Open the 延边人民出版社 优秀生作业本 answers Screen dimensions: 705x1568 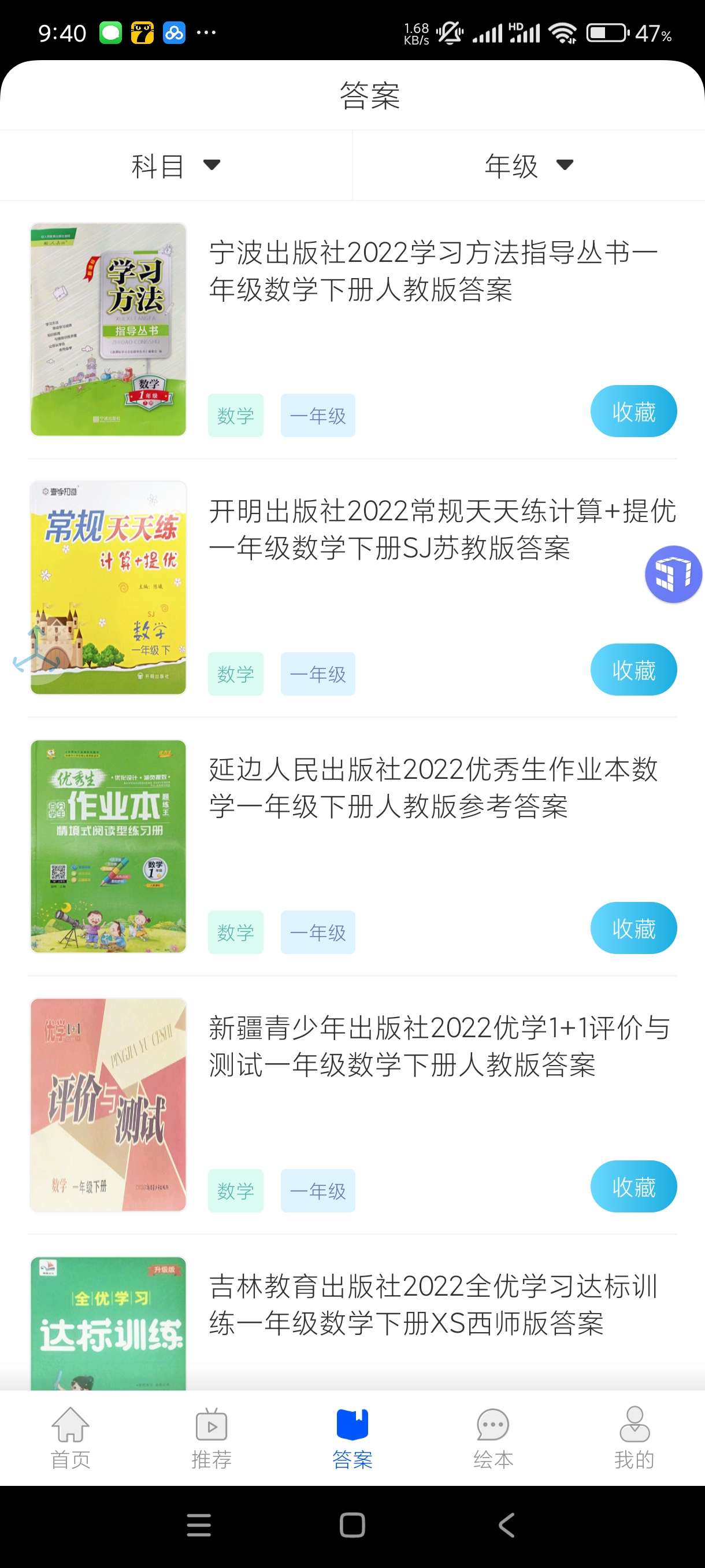tap(432, 787)
